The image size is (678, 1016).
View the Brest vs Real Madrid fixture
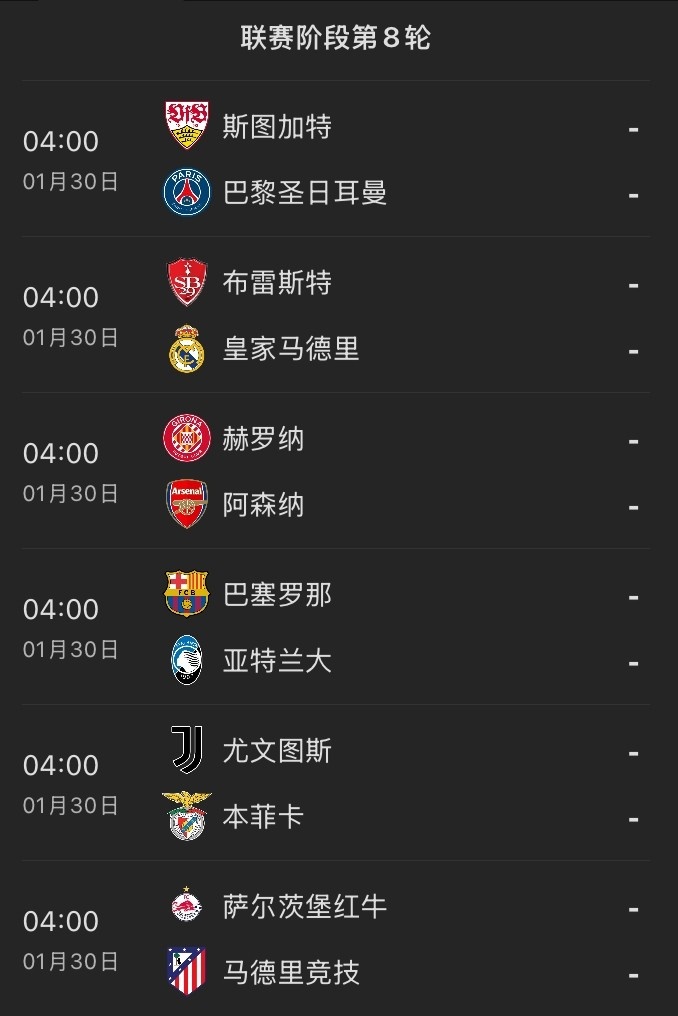[338, 315]
